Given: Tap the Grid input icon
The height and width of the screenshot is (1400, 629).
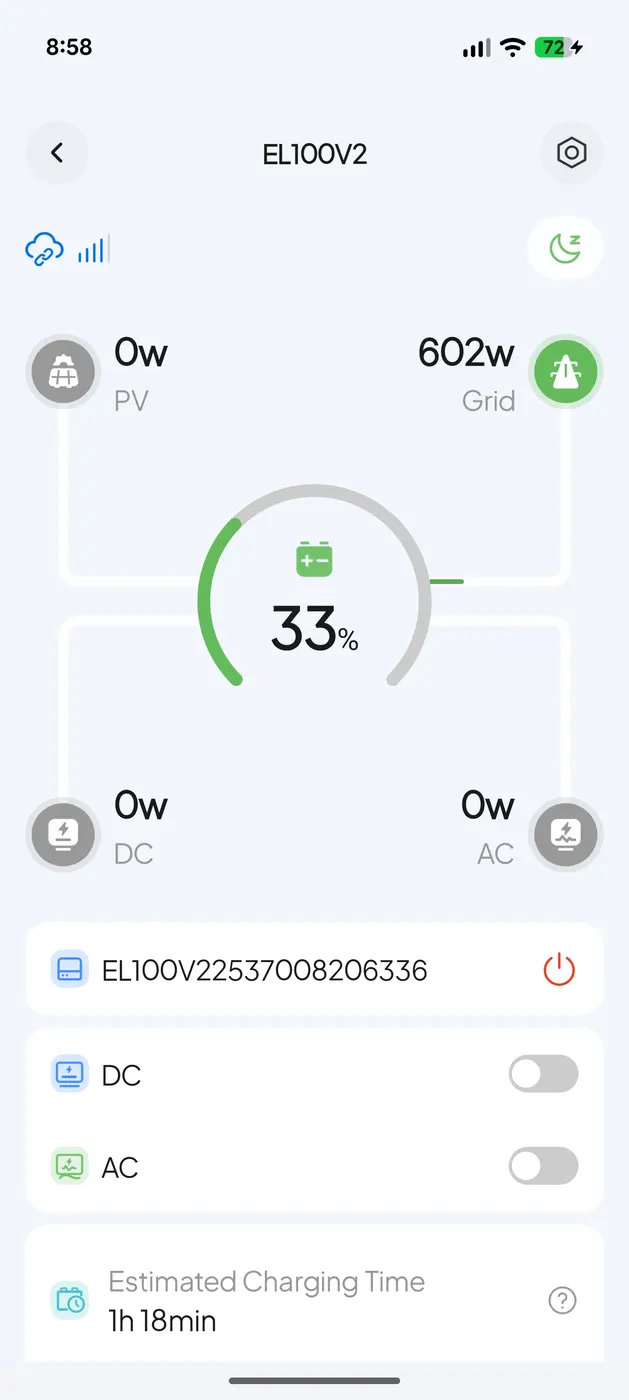Looking at the screenshot, I should pyautogui.click(x=565, y=373).
